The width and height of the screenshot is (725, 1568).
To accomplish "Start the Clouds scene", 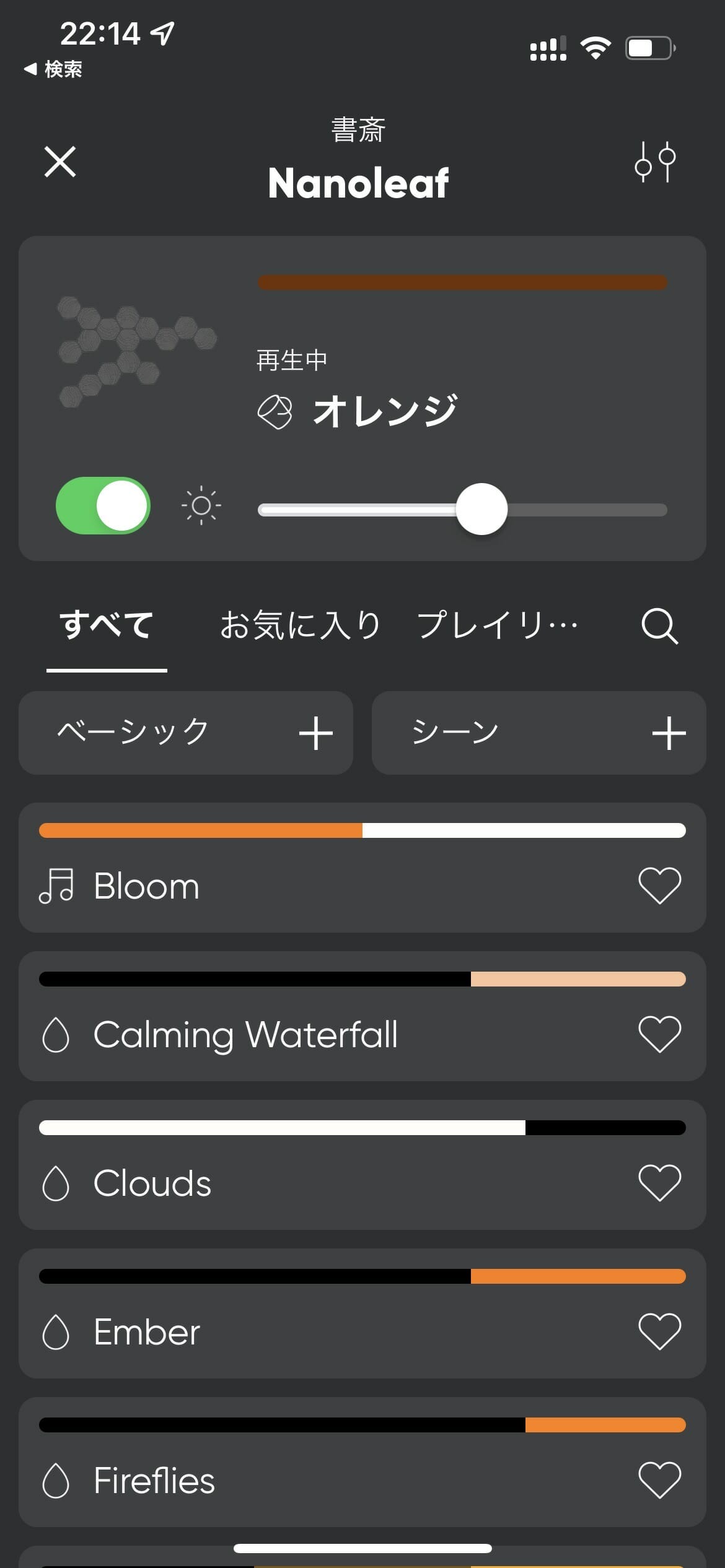I will (310, 1183).
